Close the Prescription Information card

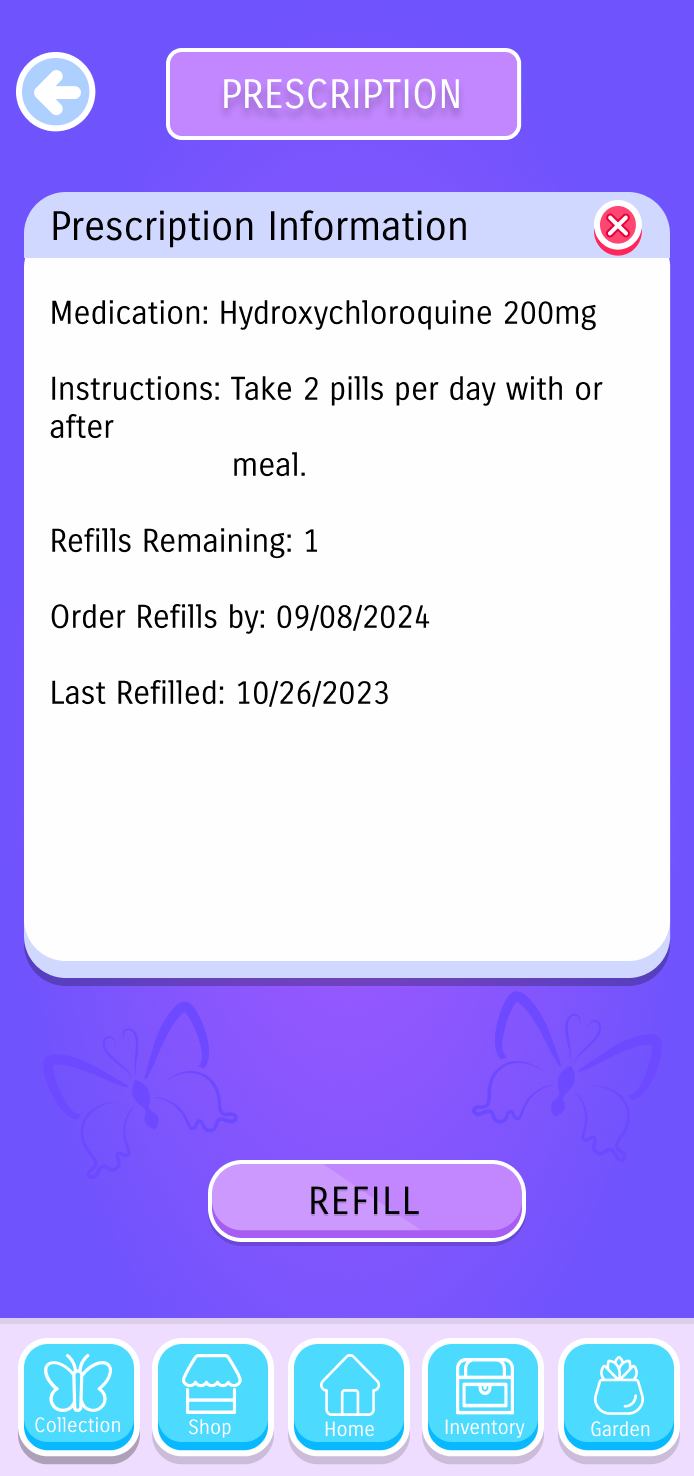tap(618, 227)
